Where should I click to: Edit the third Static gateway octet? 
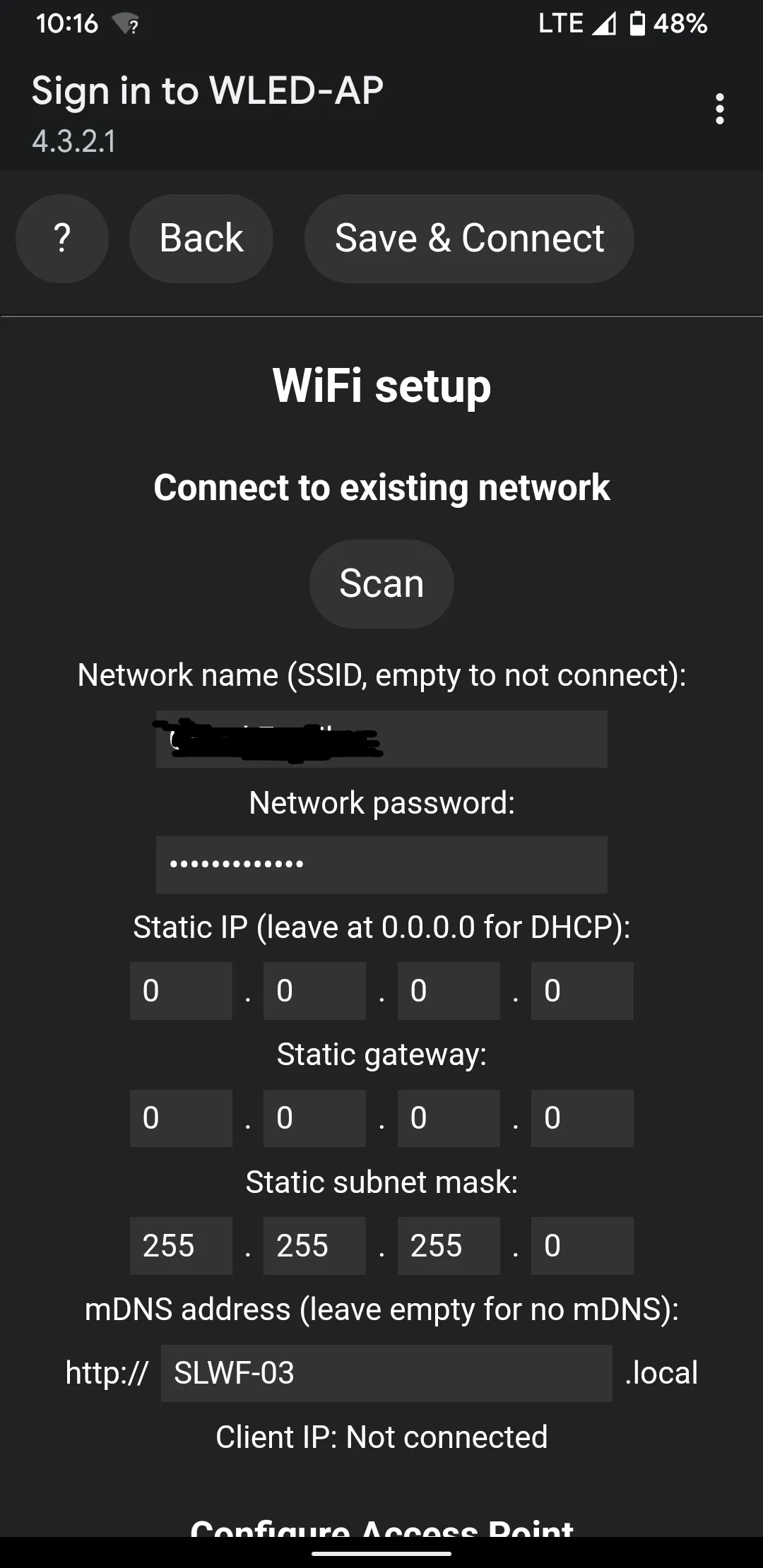click(449, 1118)
